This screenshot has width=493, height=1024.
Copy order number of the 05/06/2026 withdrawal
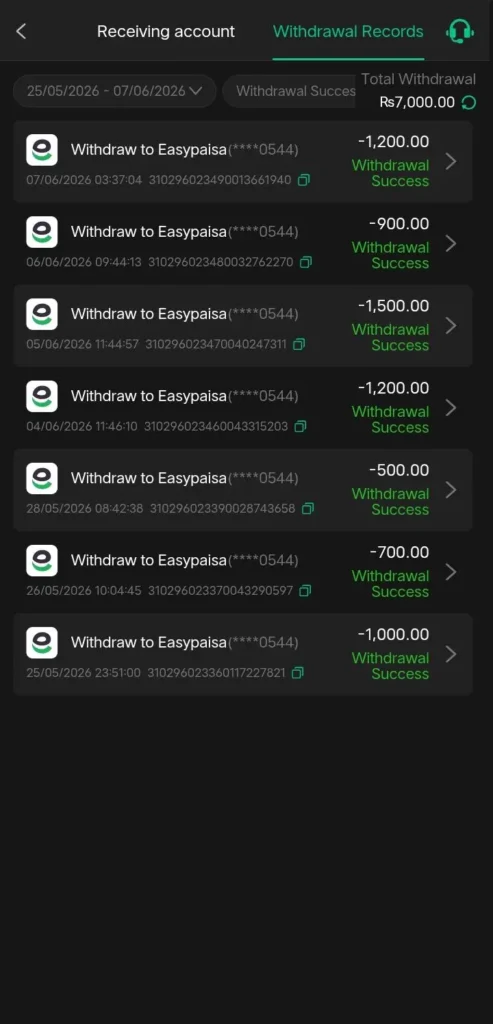pos(299,344)
